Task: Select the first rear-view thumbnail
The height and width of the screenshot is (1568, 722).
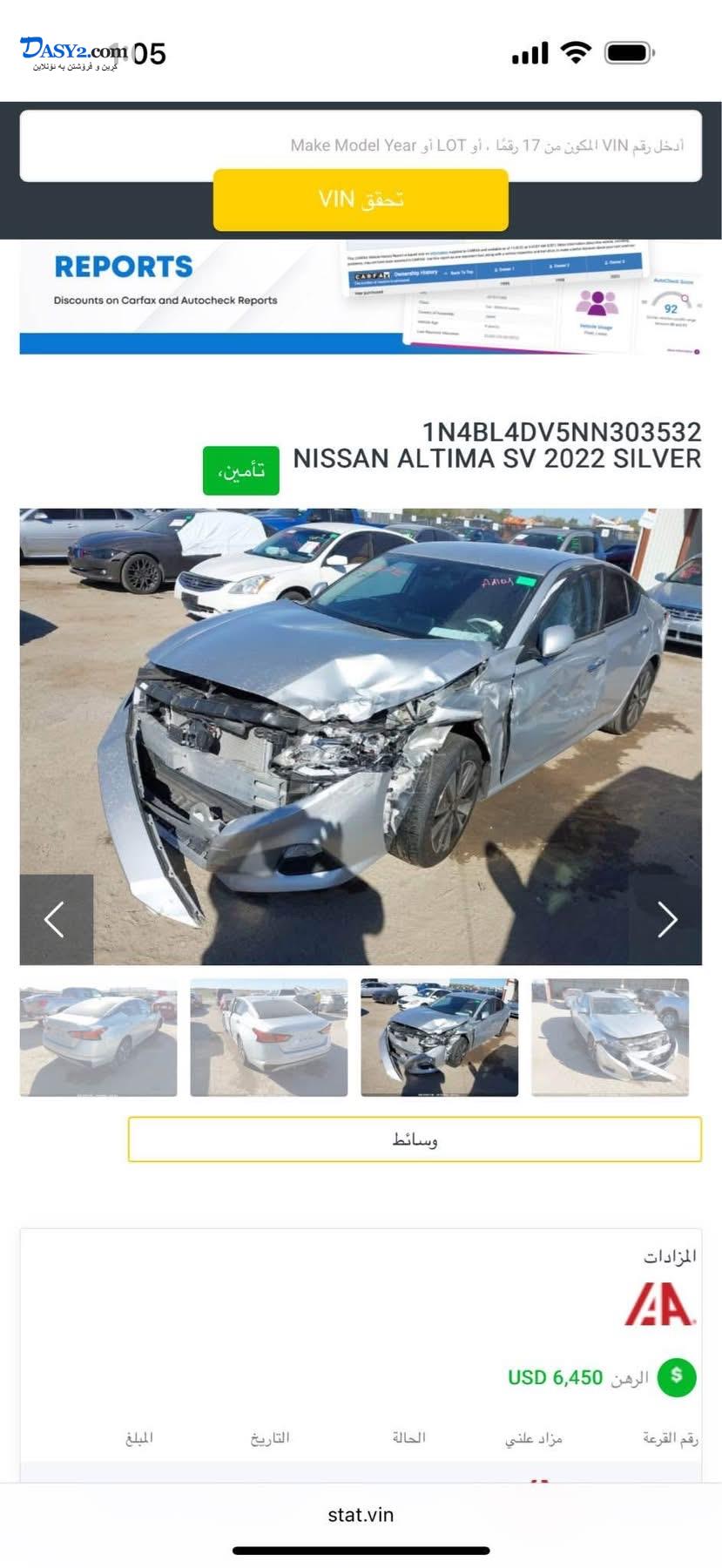Action: click(98, 1037)
